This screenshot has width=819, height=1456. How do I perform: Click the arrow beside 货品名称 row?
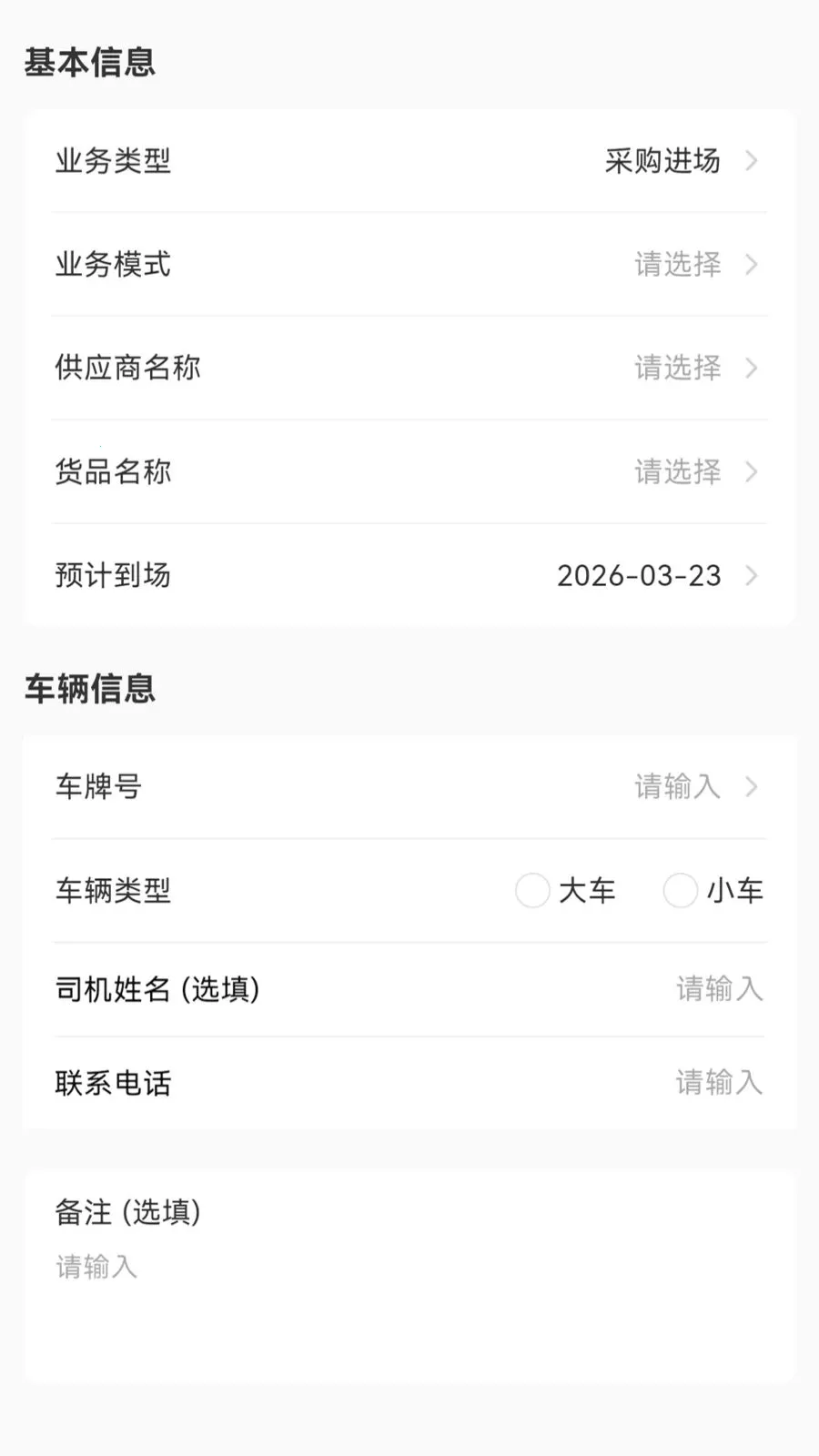coord(752,472)
